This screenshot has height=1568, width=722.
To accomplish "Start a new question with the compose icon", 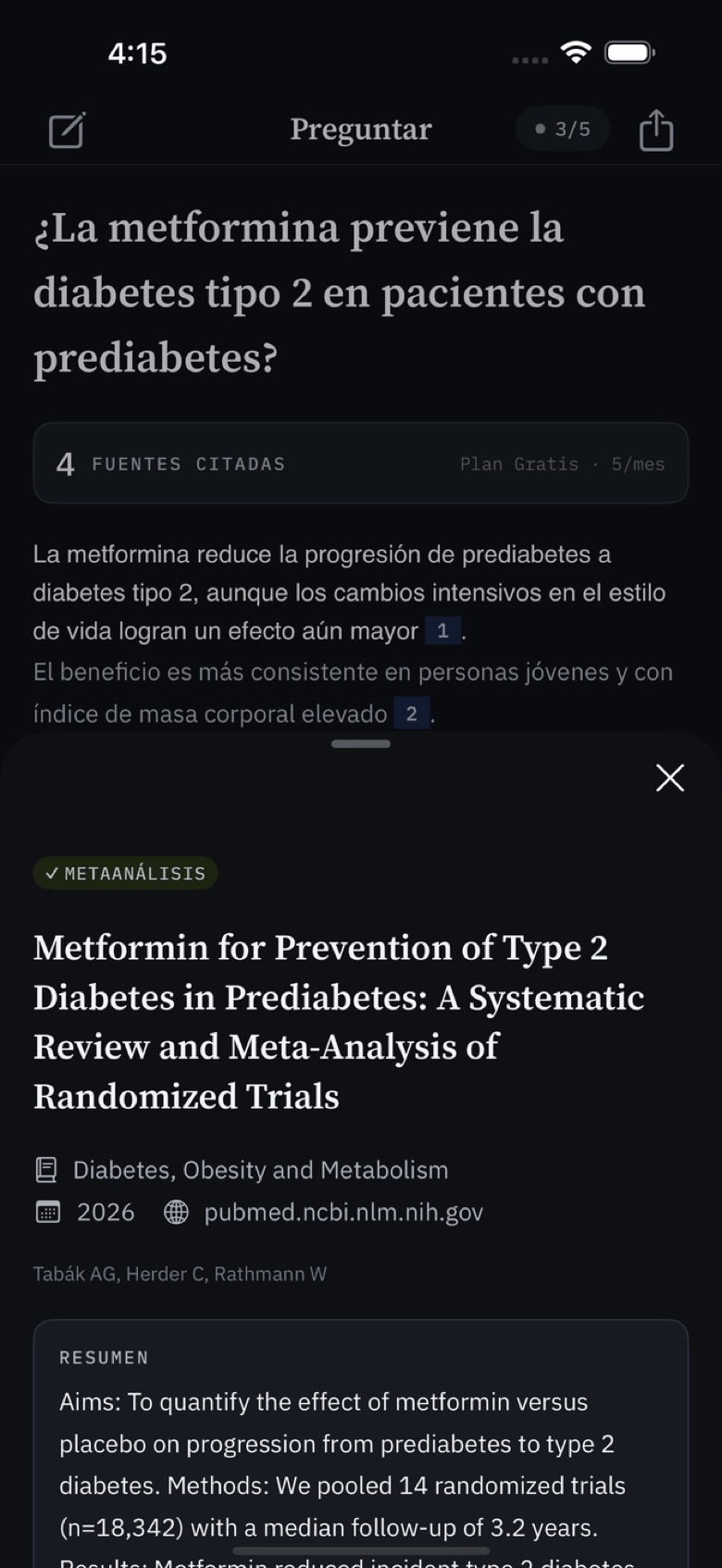I will pos(67,131).
